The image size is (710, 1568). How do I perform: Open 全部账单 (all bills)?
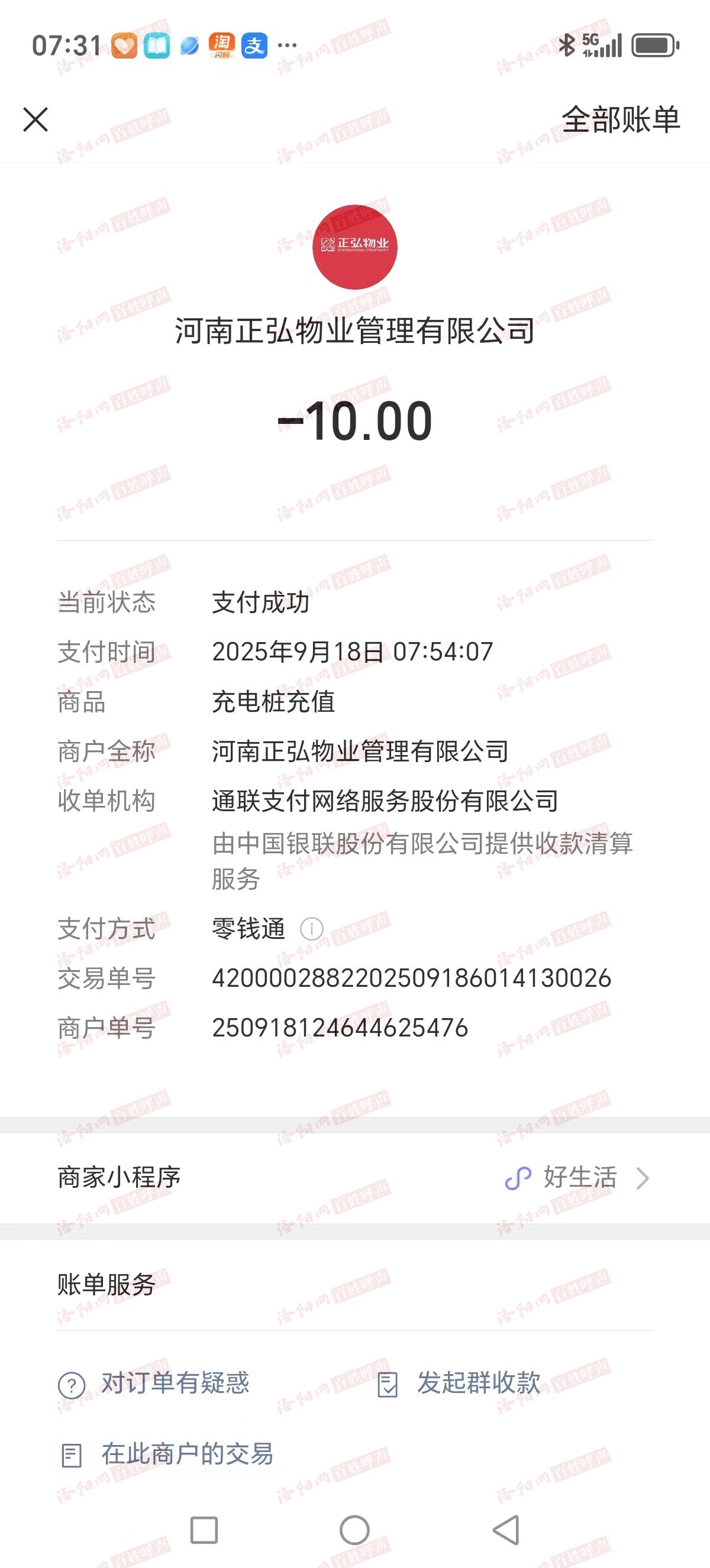coord(621,119)
